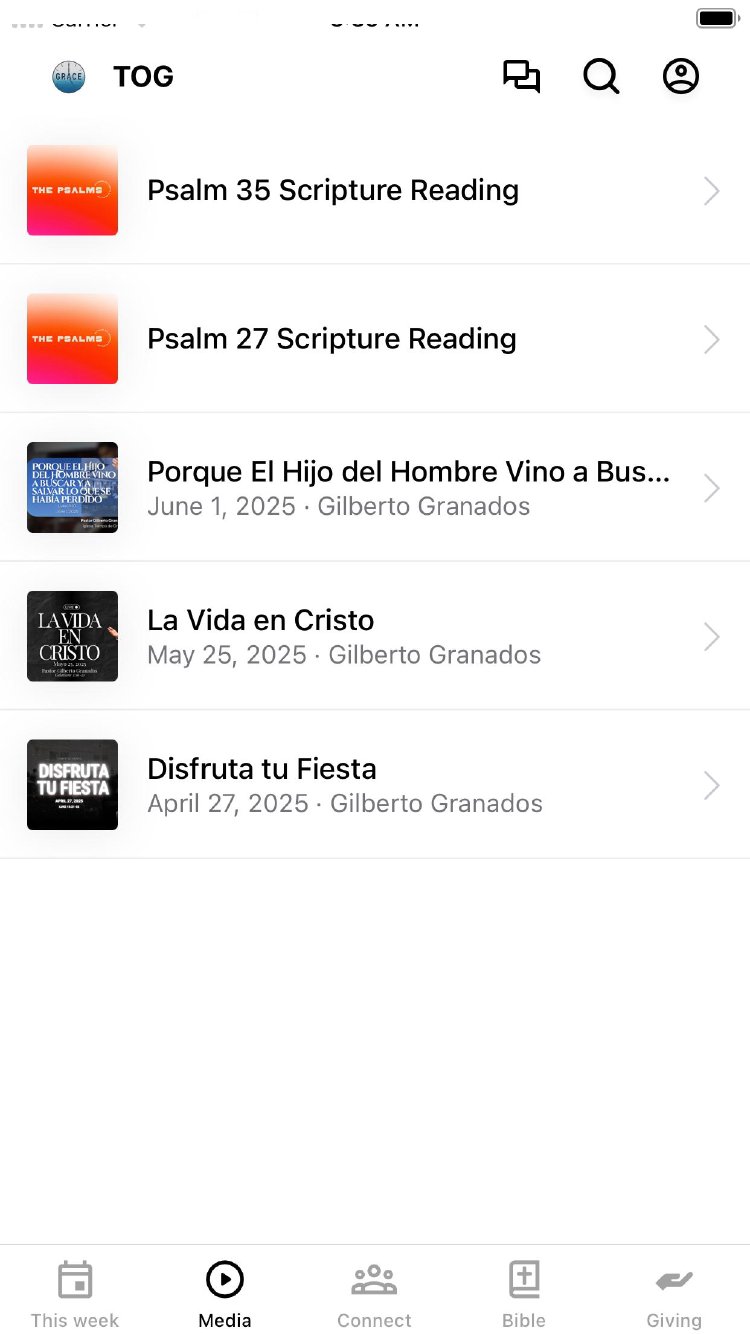Select the Media tab
The height and width of the screenshot is (1334, 750).
pos(225,1294)
